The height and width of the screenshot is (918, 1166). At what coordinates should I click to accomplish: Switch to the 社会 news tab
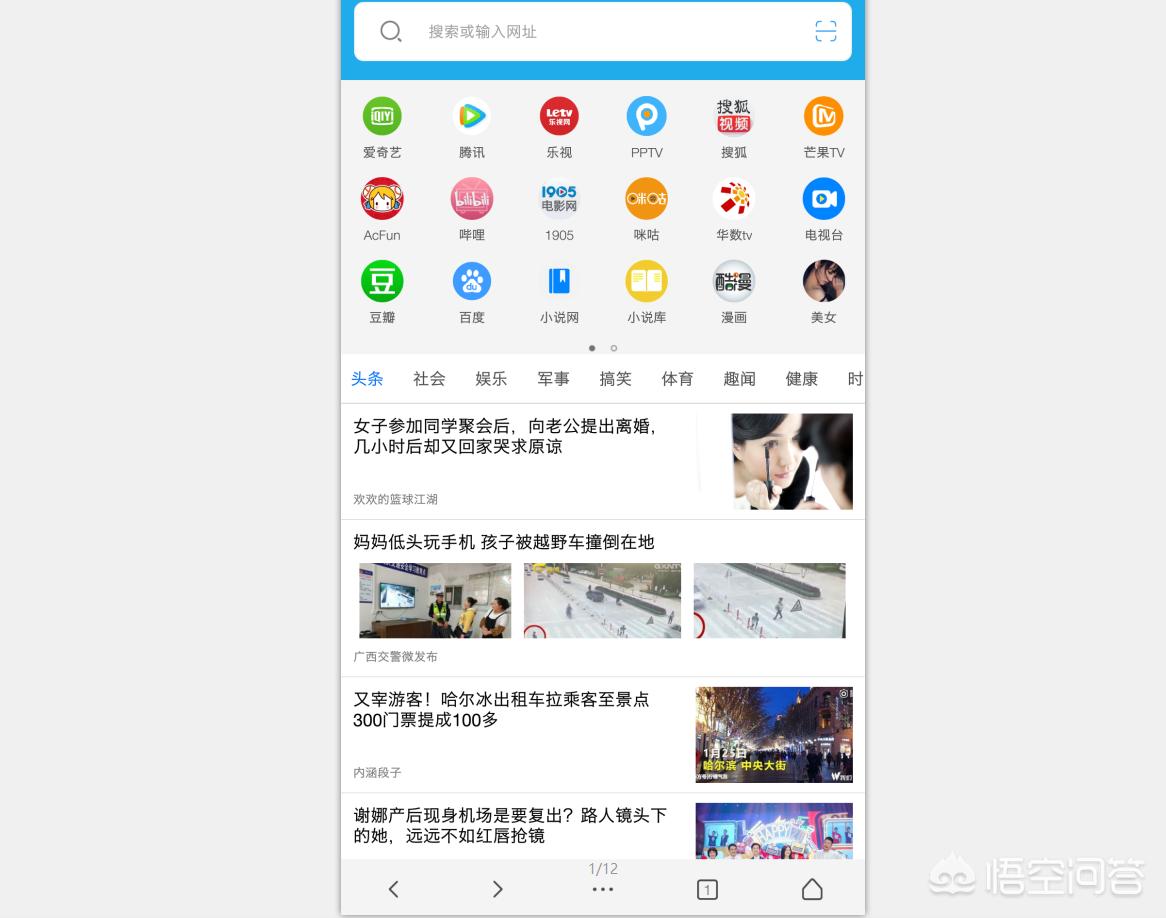pyautogui.click(x=429, y=379)
